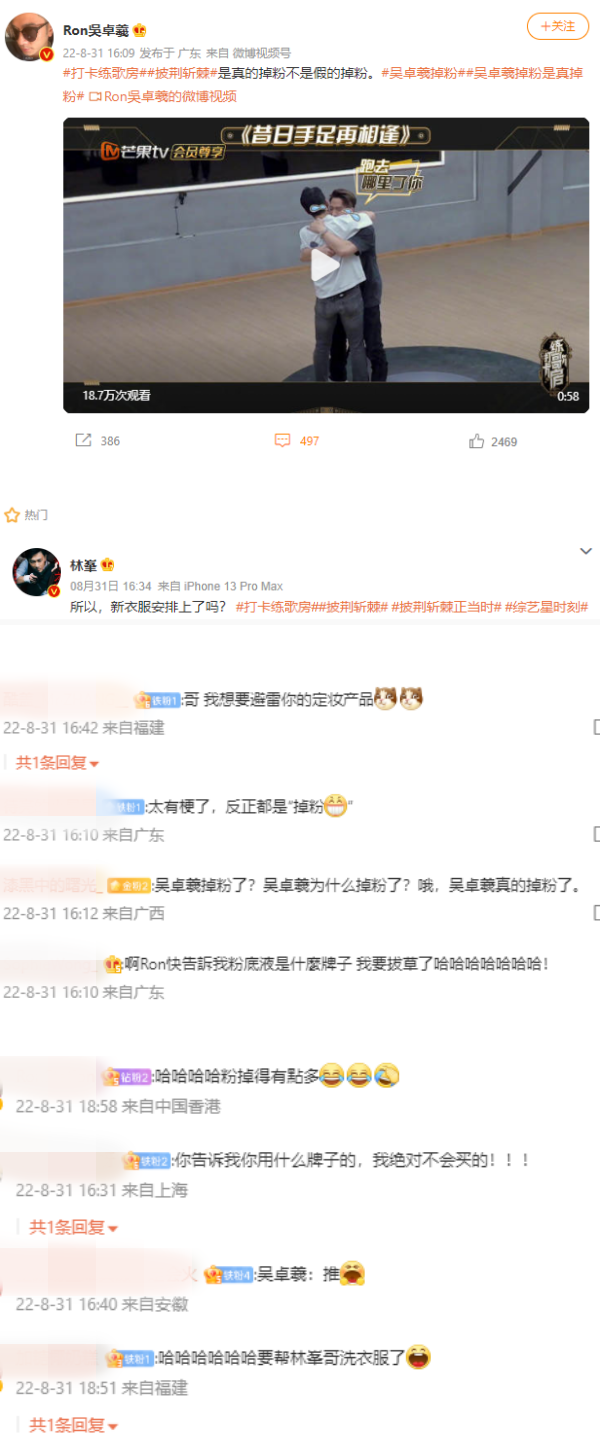The height and width of the screenshot is (1449, 600).
Task: Open Ron吴卓羲's profile avatar
Action: point(29,38)
